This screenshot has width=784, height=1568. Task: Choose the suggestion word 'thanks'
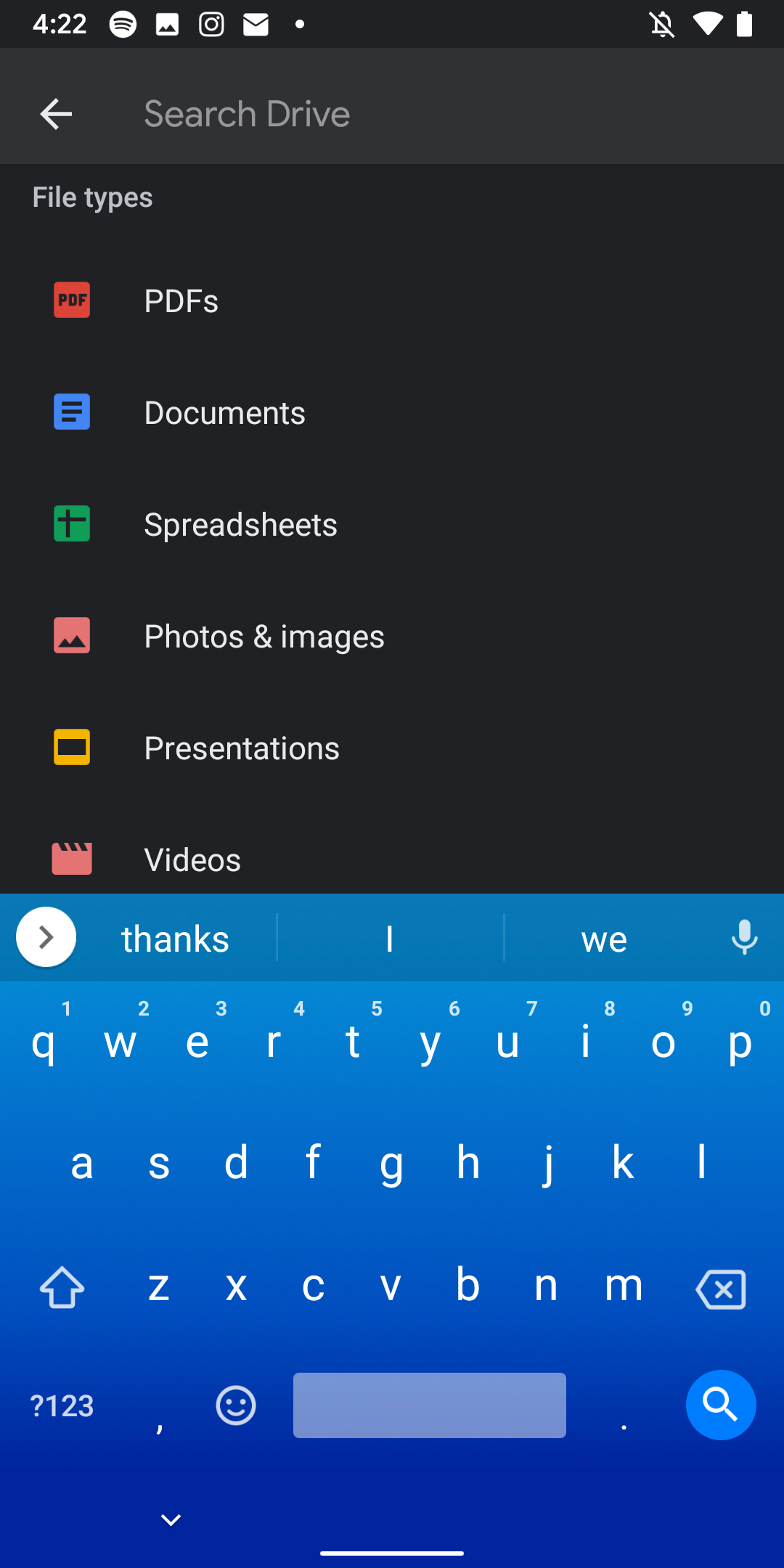(175, 937)
